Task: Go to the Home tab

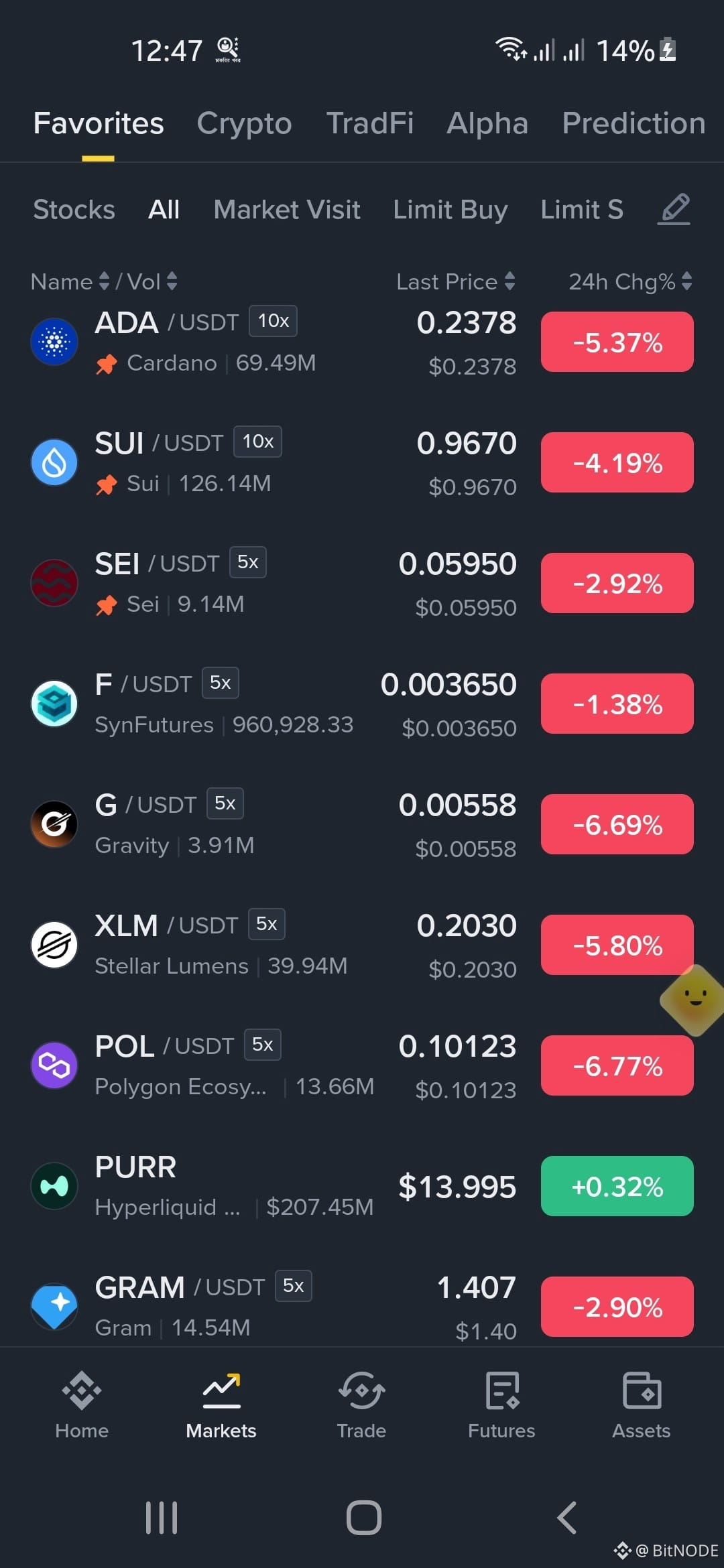Action: pos(82,1405)
